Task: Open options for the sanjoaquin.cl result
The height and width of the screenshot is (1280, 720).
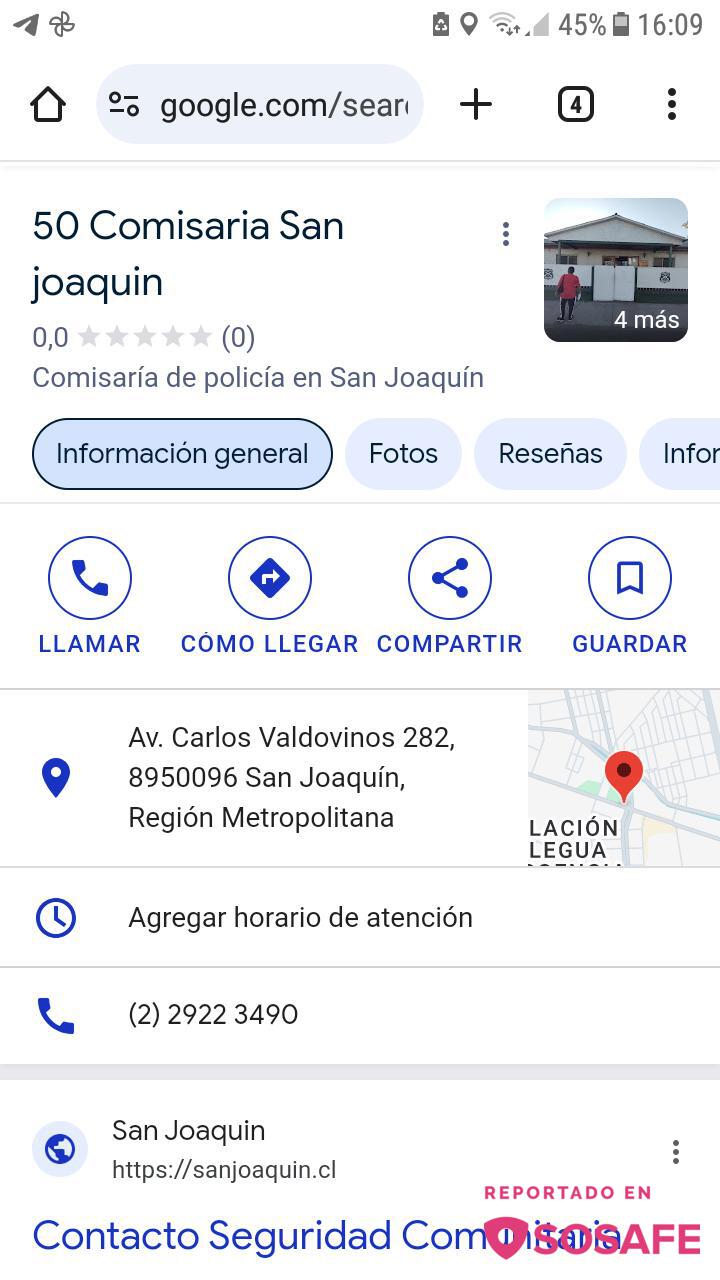Action: (x=676, y=1152)
